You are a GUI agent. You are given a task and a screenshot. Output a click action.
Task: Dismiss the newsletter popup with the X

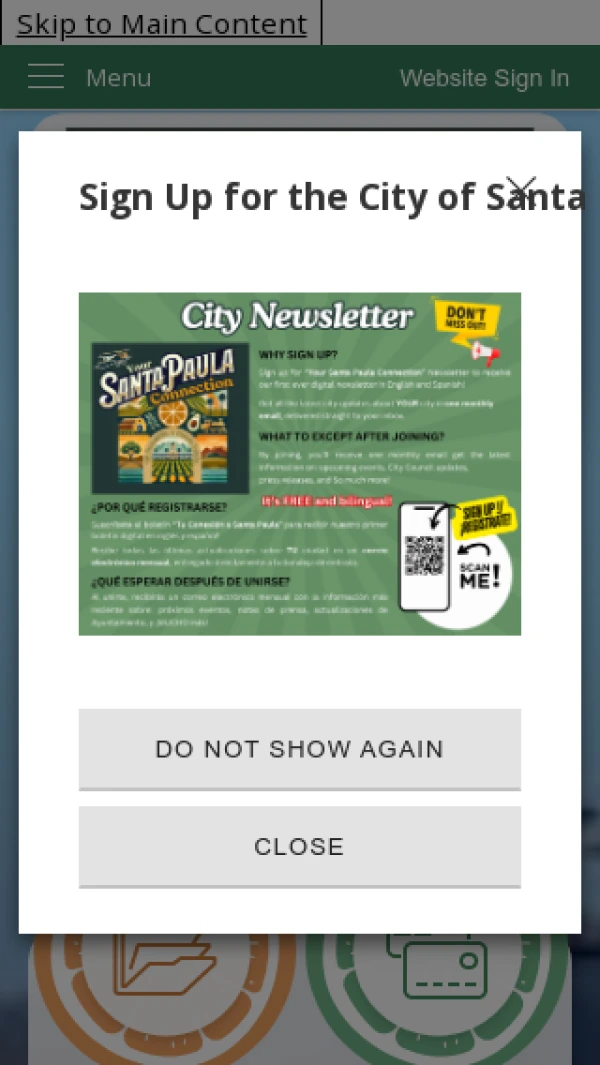(x=520, y=189)
